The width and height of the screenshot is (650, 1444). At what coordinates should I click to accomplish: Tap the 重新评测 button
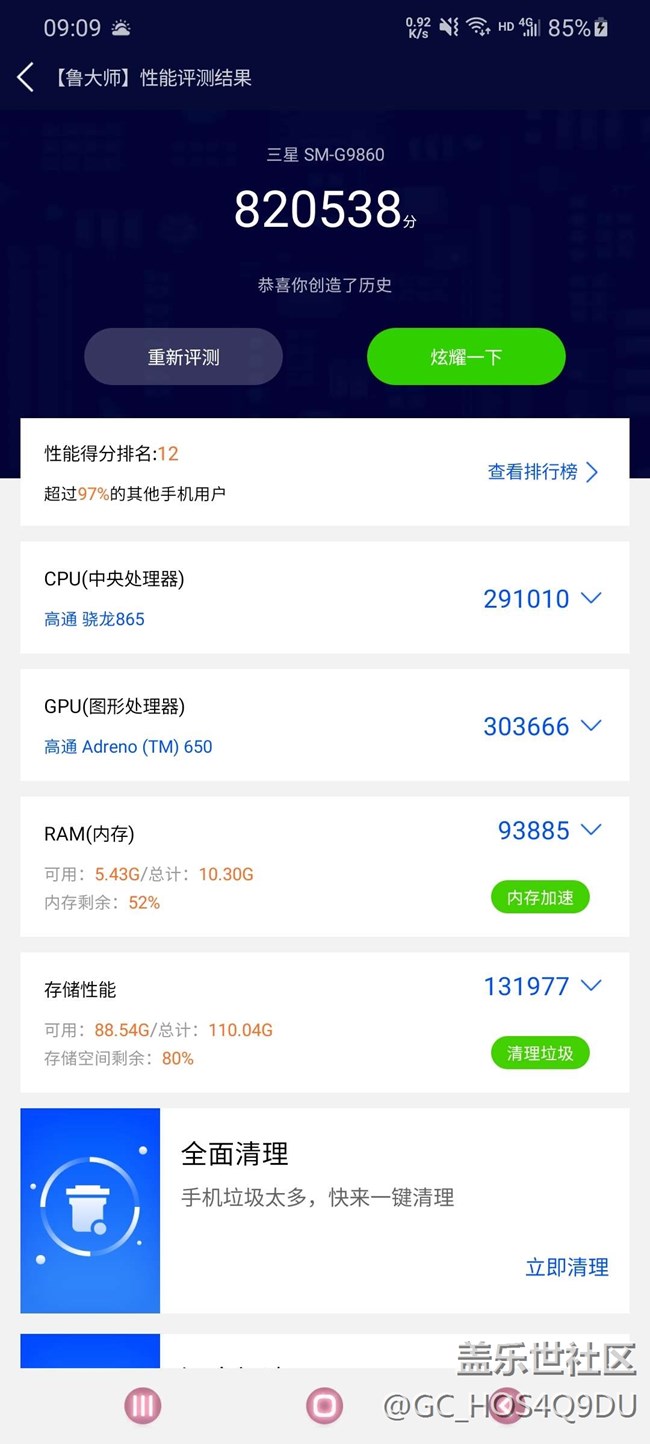(183, 357)
